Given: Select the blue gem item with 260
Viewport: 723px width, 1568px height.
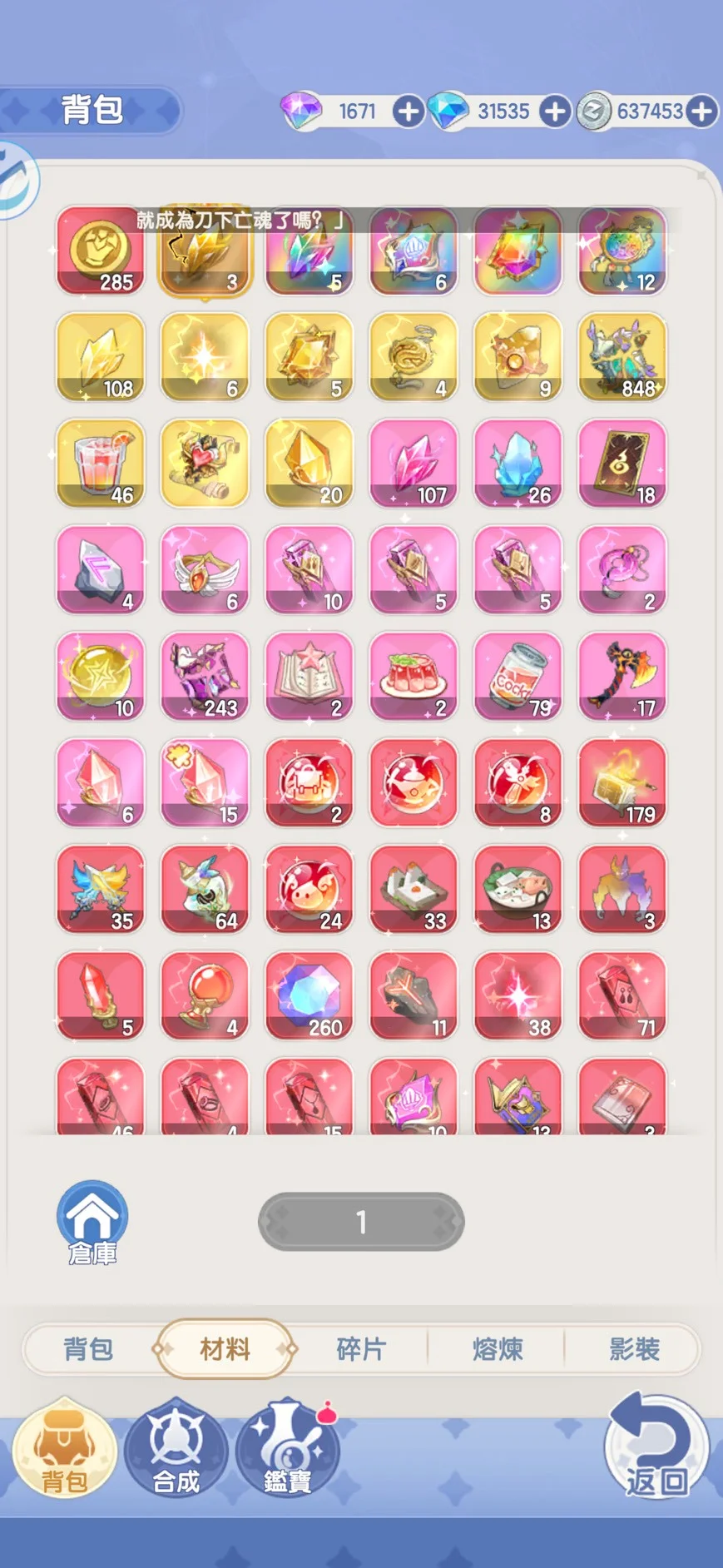Looking at the screenshot, I should coord(310,996).
